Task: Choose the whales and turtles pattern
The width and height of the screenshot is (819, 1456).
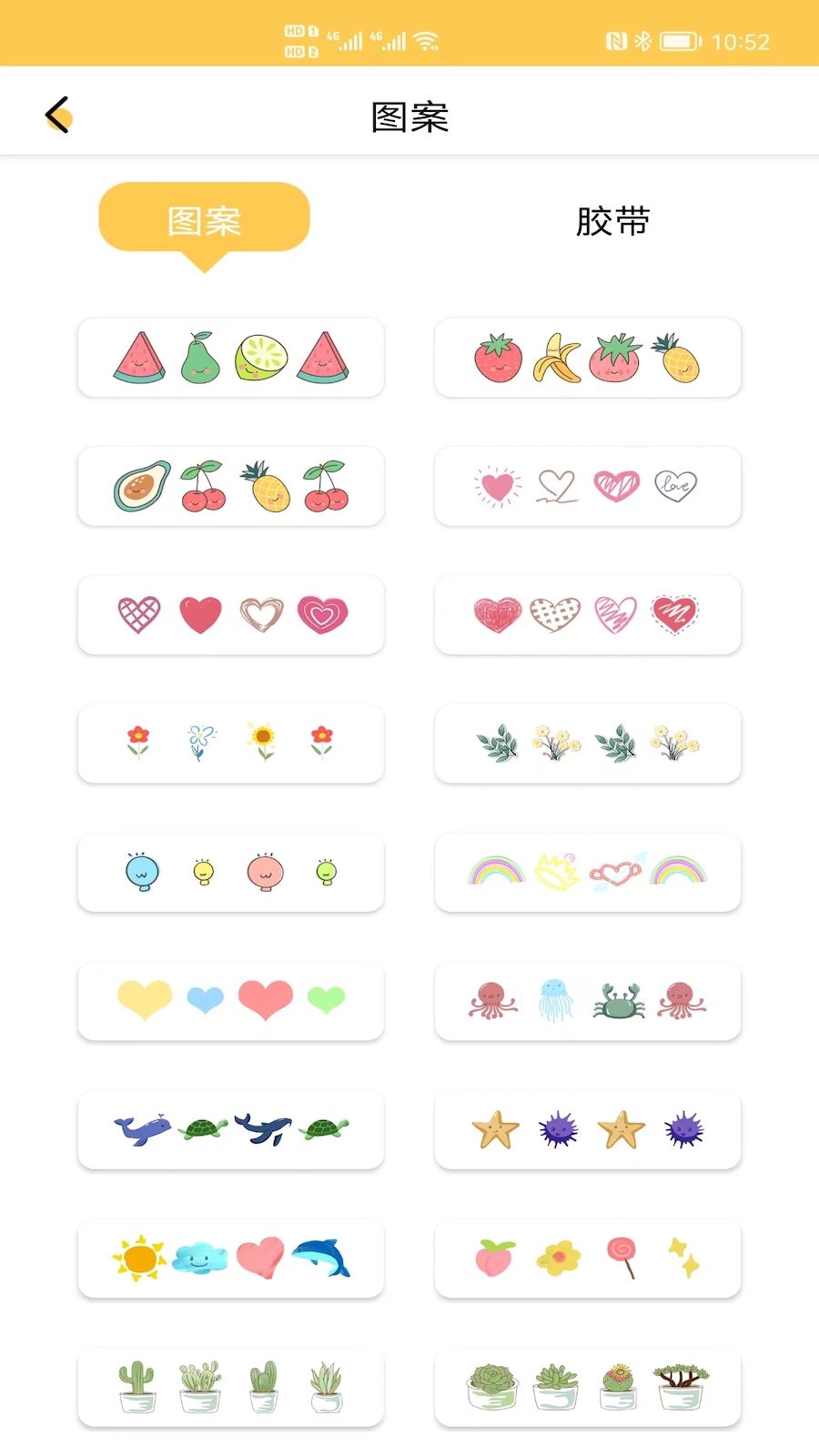Action: [231, 1130]
